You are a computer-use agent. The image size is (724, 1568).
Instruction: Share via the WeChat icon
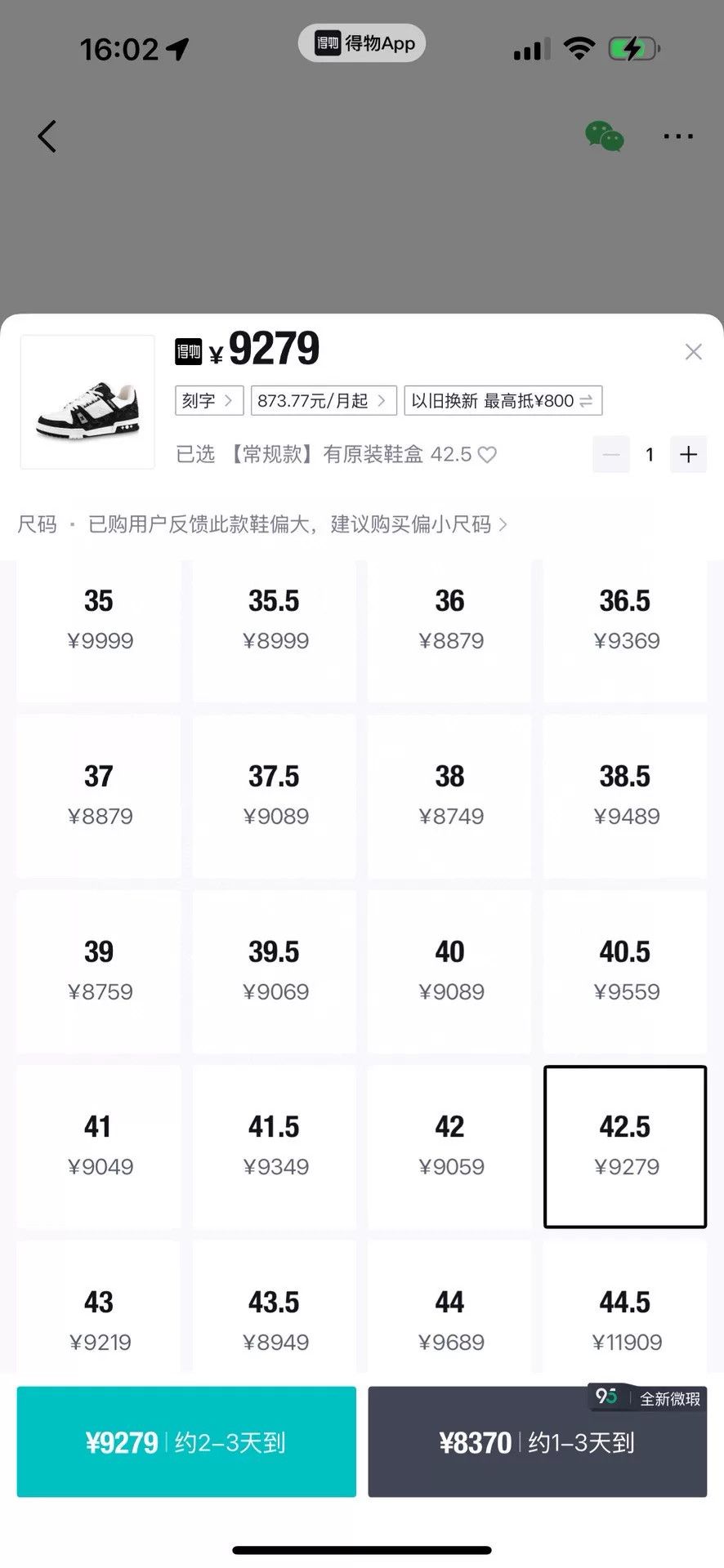[605, 136]
